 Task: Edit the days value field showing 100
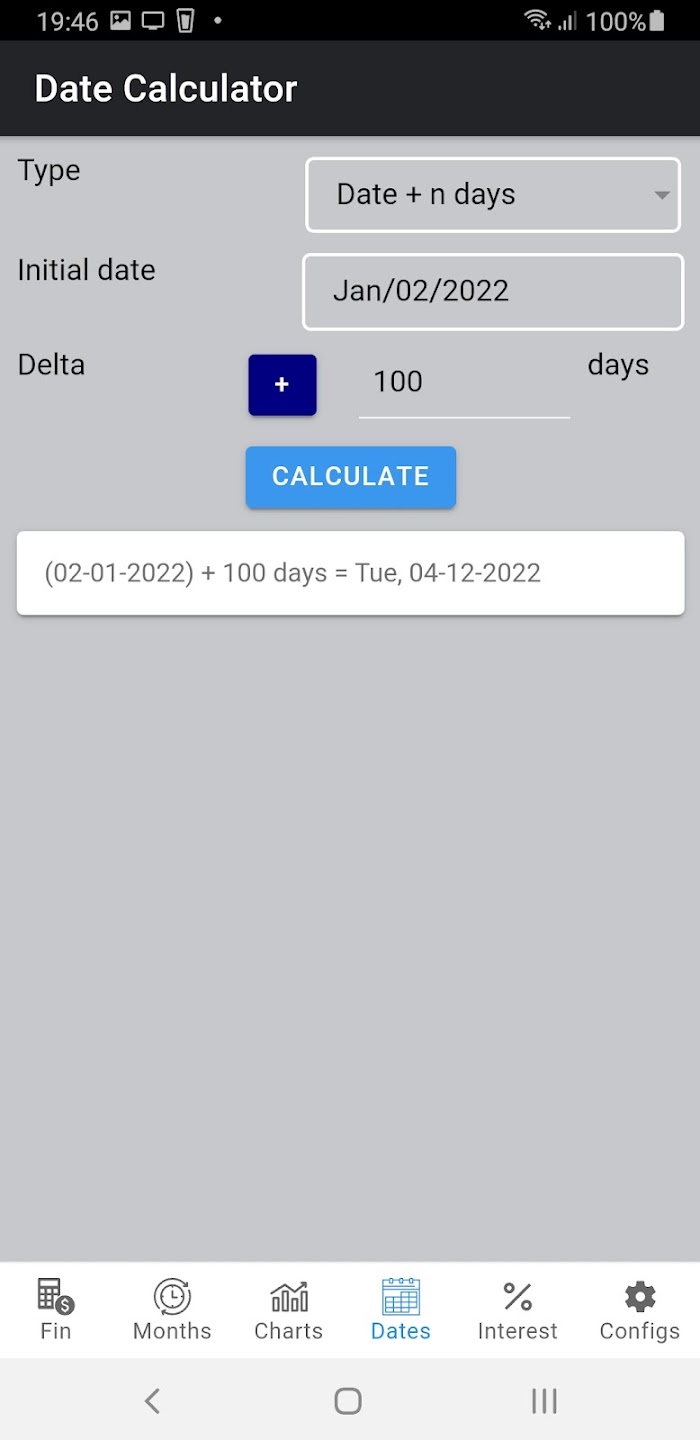(463, 382)
